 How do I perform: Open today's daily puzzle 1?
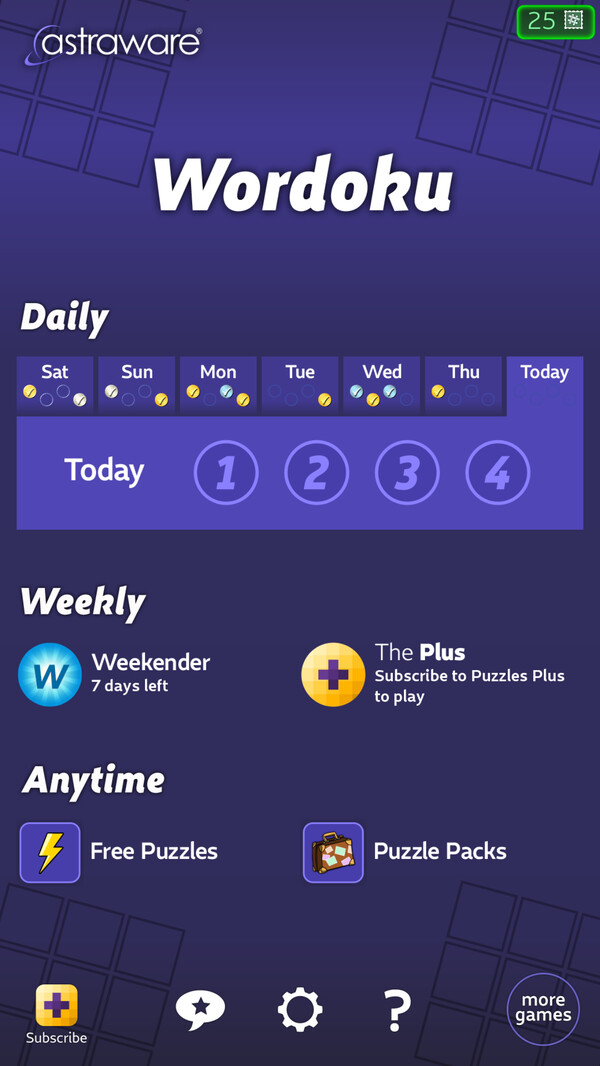coord(226,473)
